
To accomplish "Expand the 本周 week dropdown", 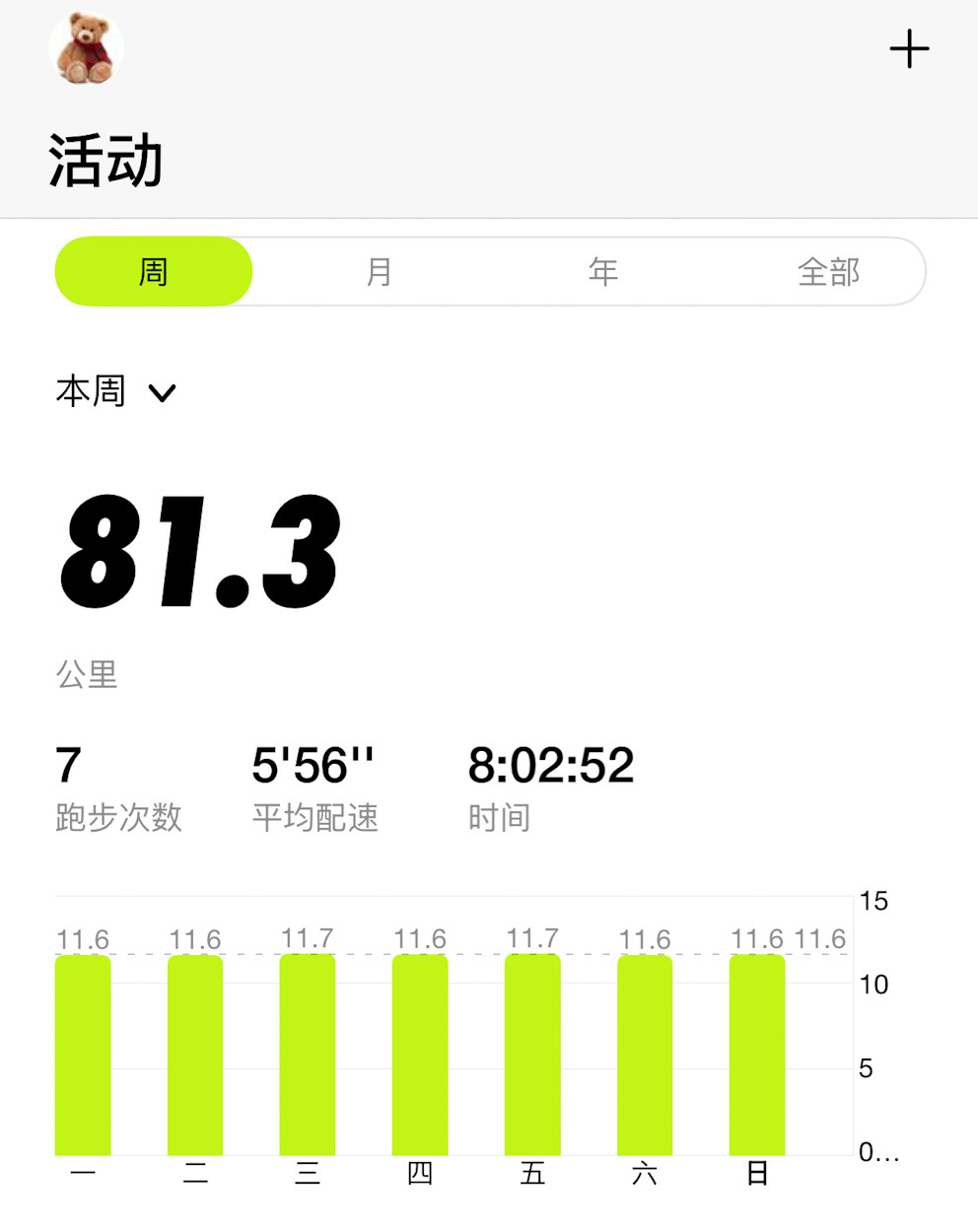I will point(116,392).
